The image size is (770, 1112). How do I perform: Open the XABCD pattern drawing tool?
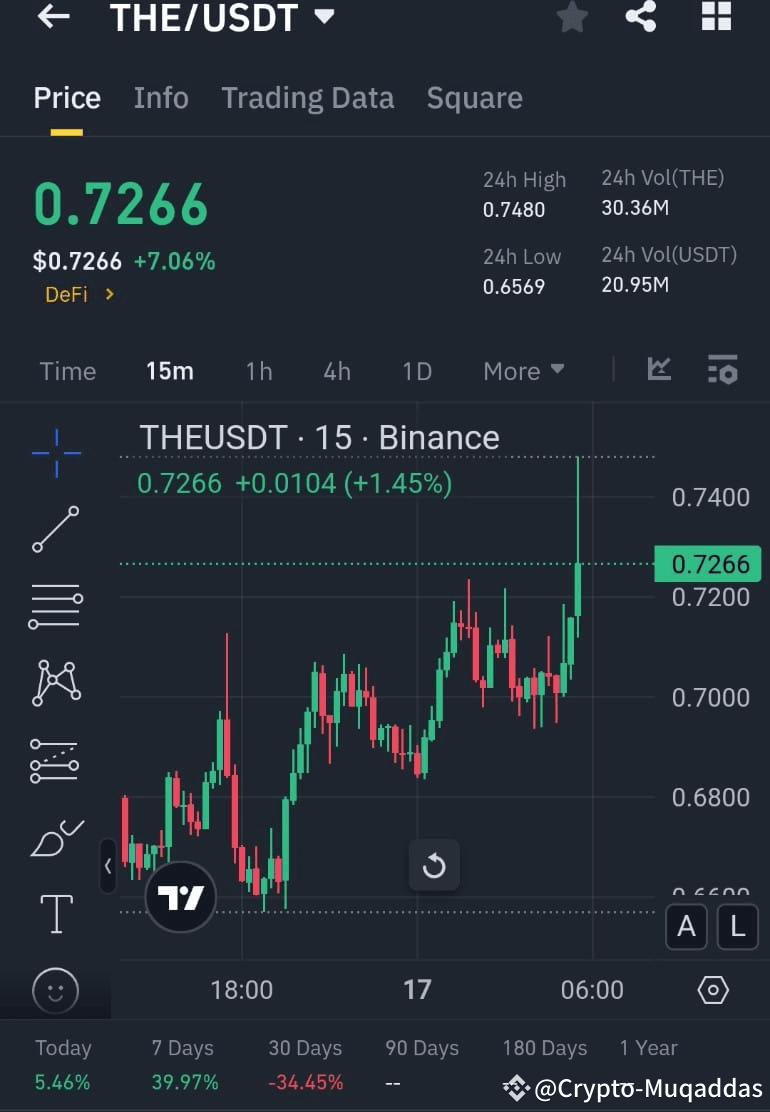pos(55,682)
